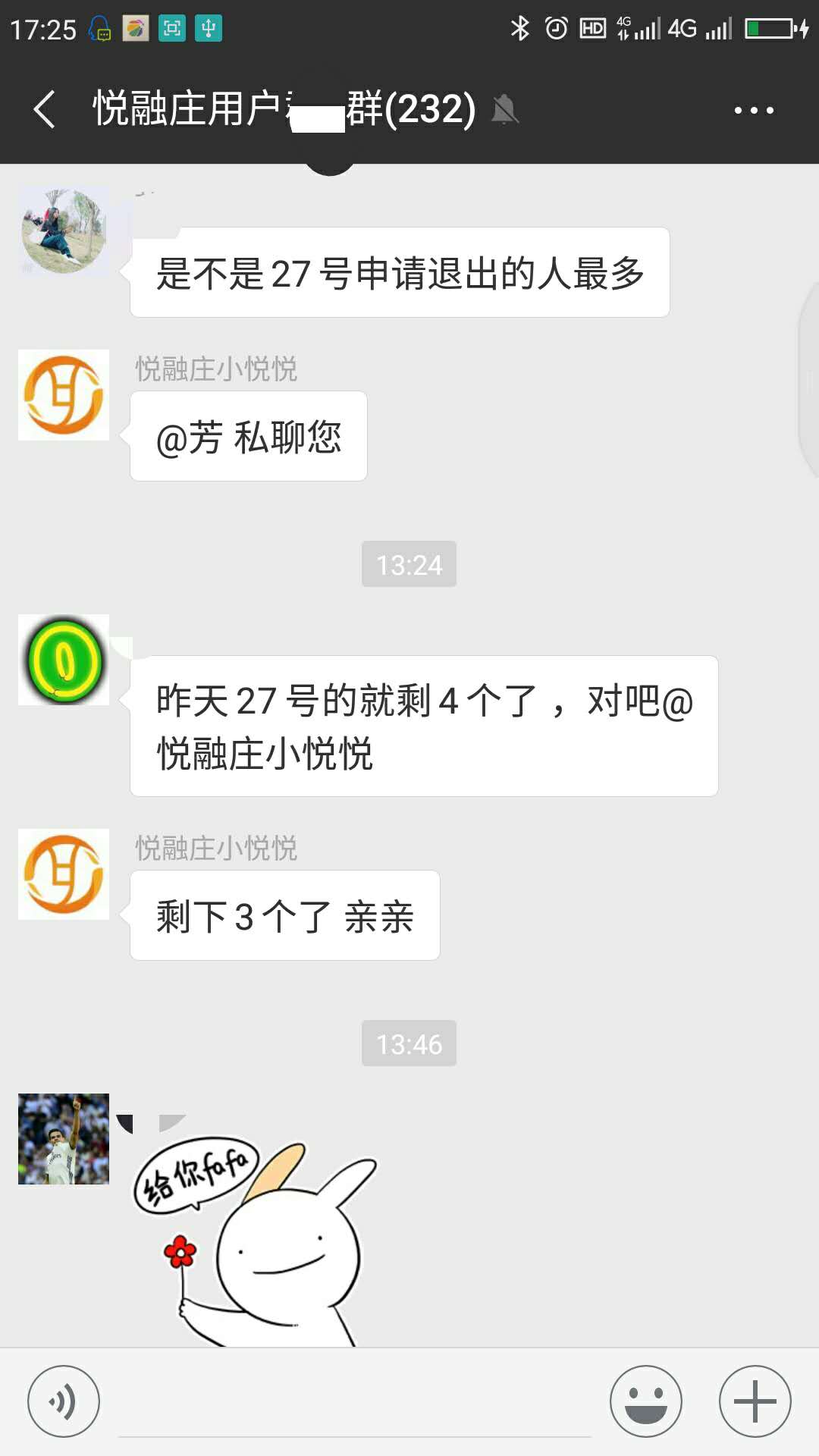Viewport: 819px width, 1456px height.
Task: Tap the muted notification bell icon
Action: coord(507,112)
